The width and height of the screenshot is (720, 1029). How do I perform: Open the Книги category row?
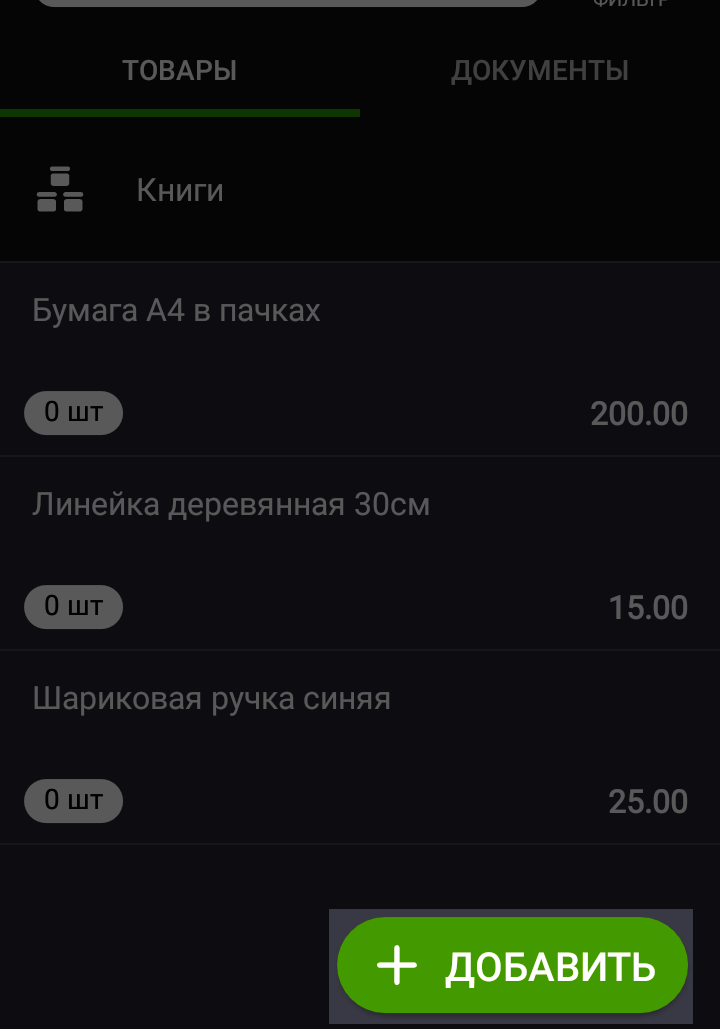coord(180,189)
